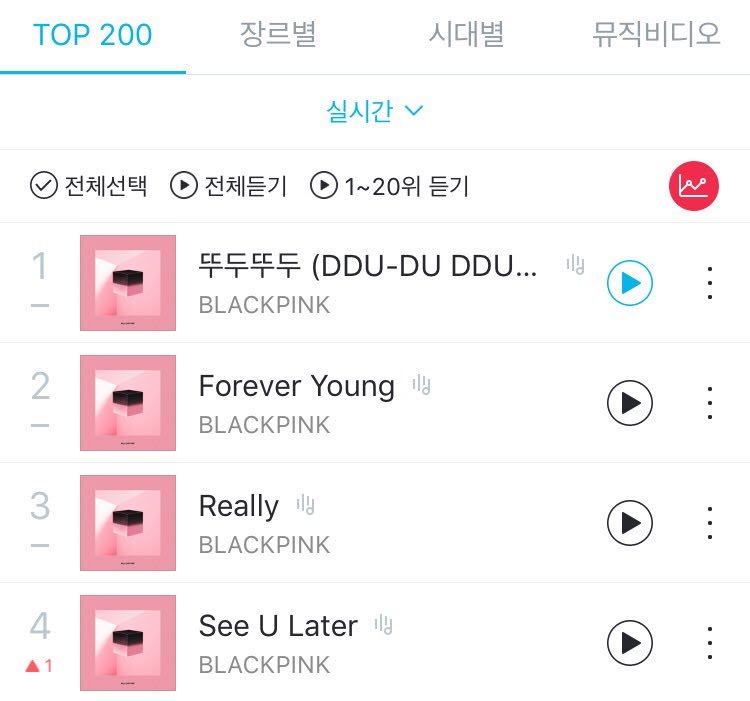Open more options for Really
This screenshot has height=701, width=750.
[710, 523]
